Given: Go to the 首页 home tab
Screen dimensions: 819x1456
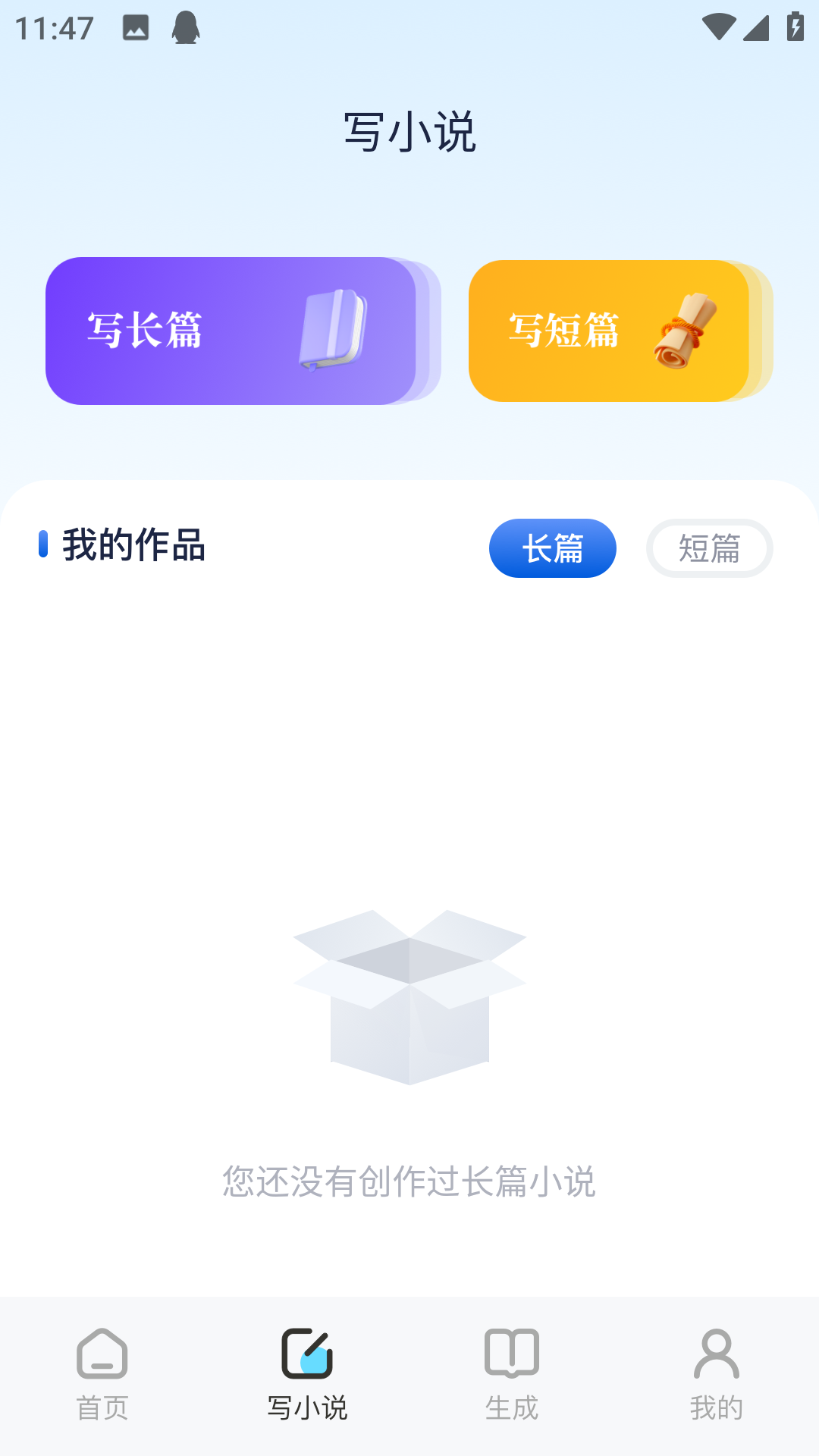Looking at the screenshot, I should [102, 1374].
